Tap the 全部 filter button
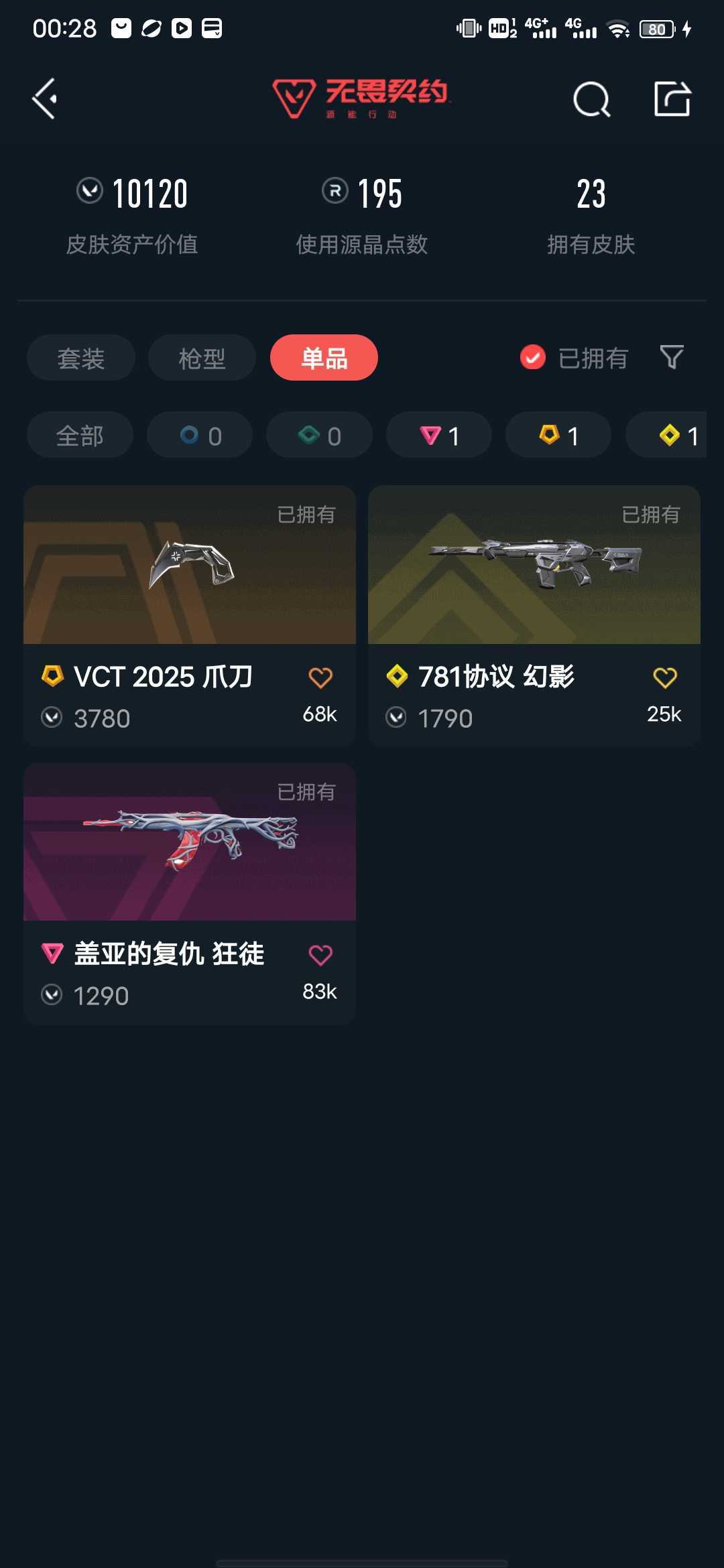This screenshot has height=1568, width=724. coord(79,435)
